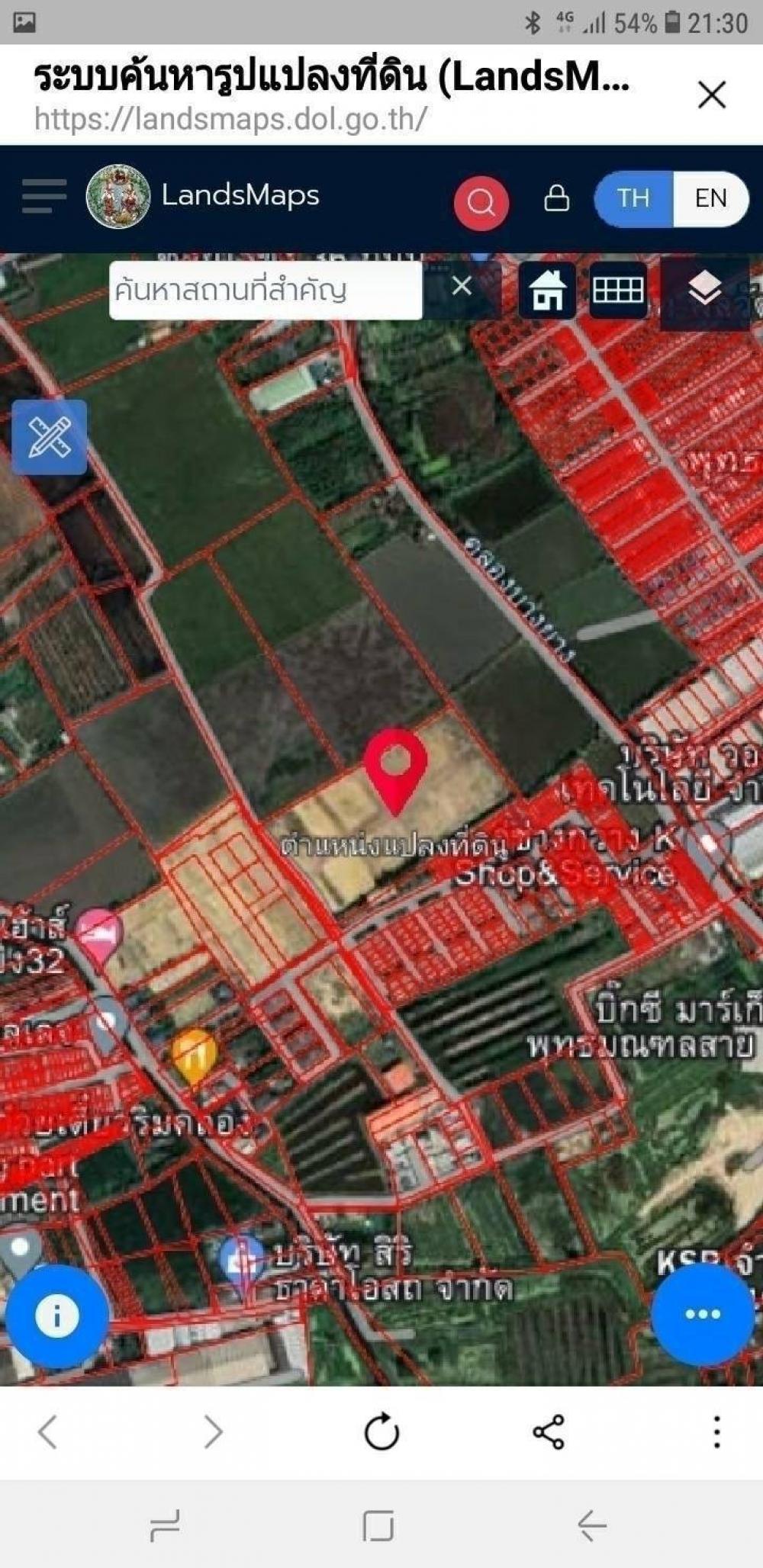Open the map layers selector

[x=704, y=290]
